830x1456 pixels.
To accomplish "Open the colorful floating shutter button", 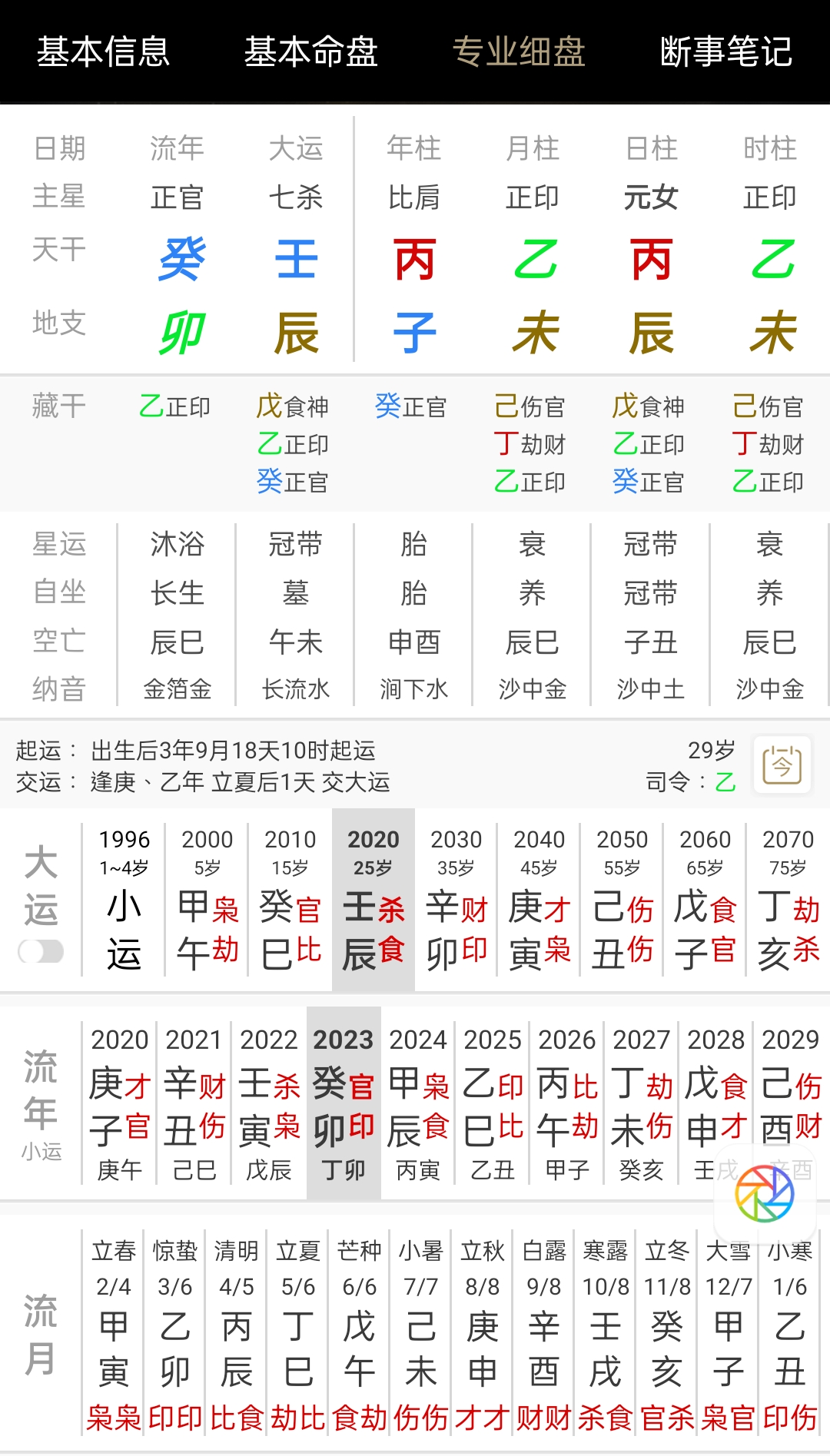I will coord(764,1193).
